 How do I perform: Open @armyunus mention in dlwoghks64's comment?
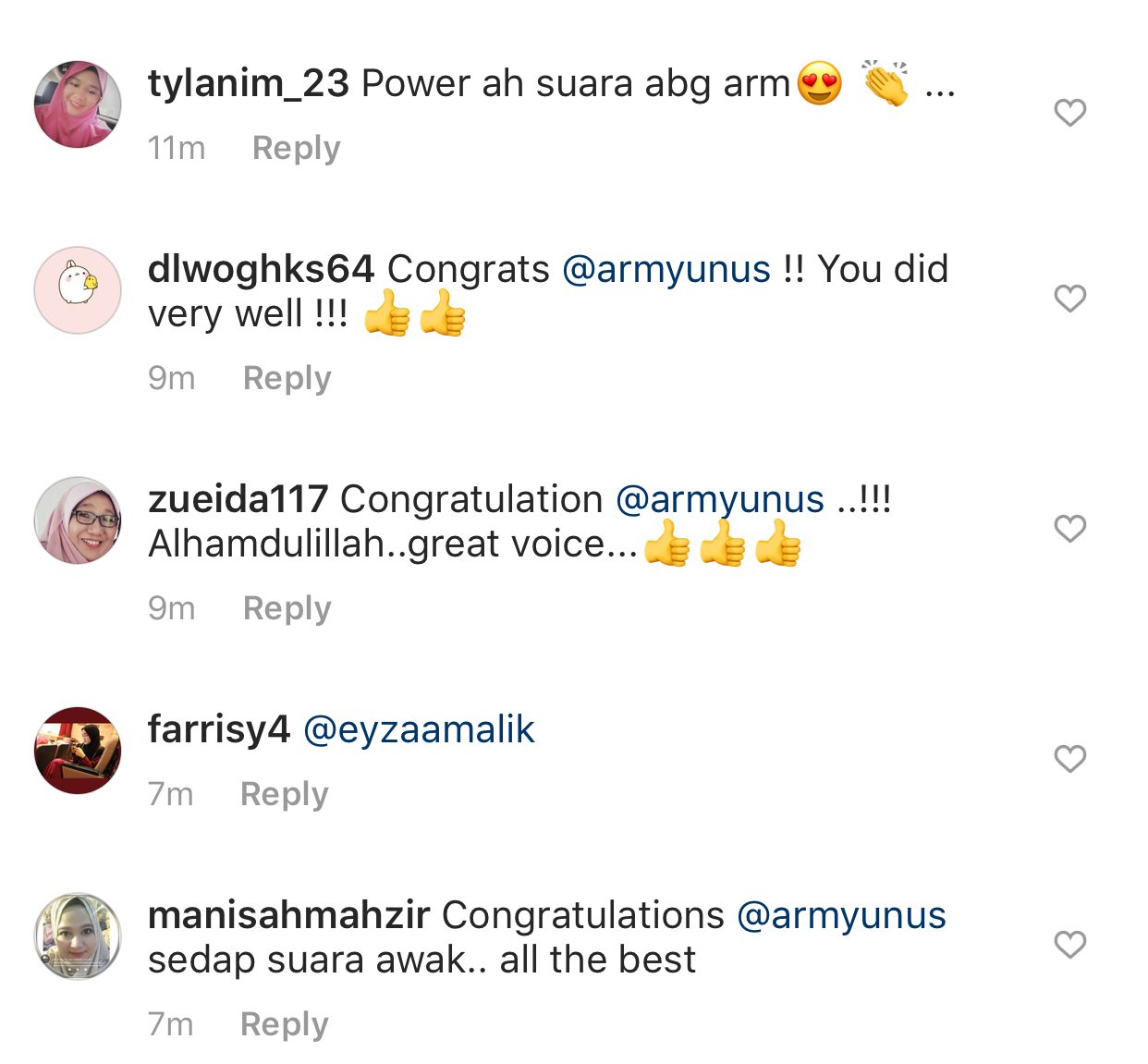click(666, 270)
